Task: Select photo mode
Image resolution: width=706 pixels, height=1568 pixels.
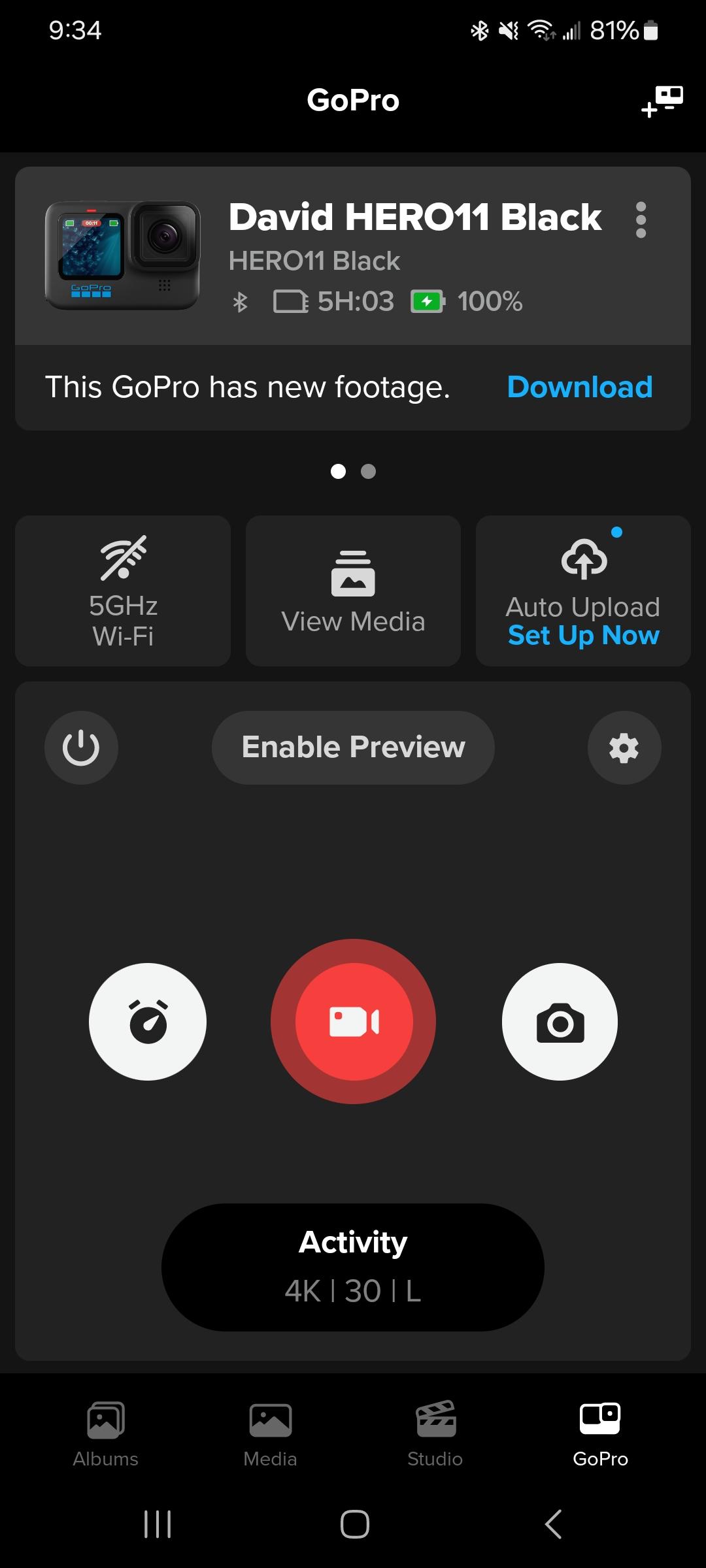Action: pos(560,1022)
